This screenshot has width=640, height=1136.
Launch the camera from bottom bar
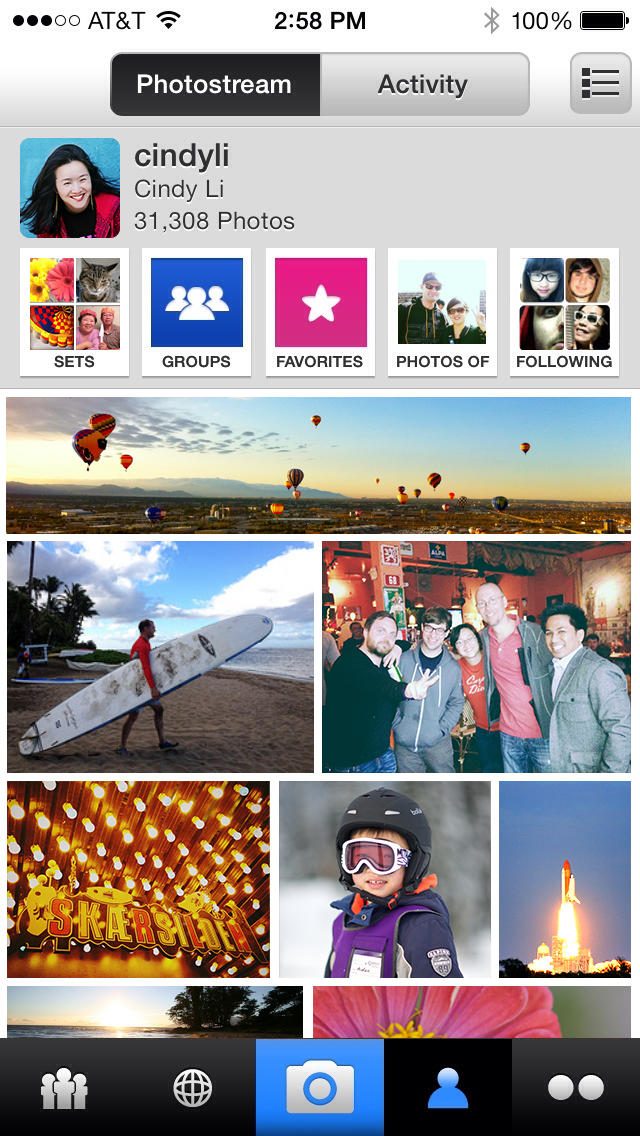point(320,1088)
